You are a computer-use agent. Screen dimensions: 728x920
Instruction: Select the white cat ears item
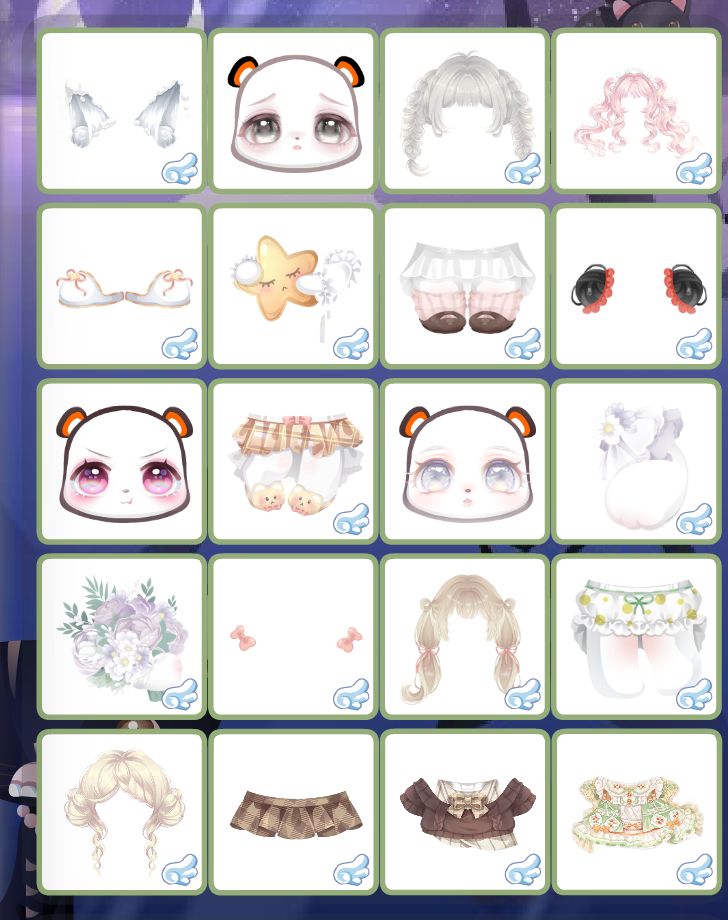121,110
